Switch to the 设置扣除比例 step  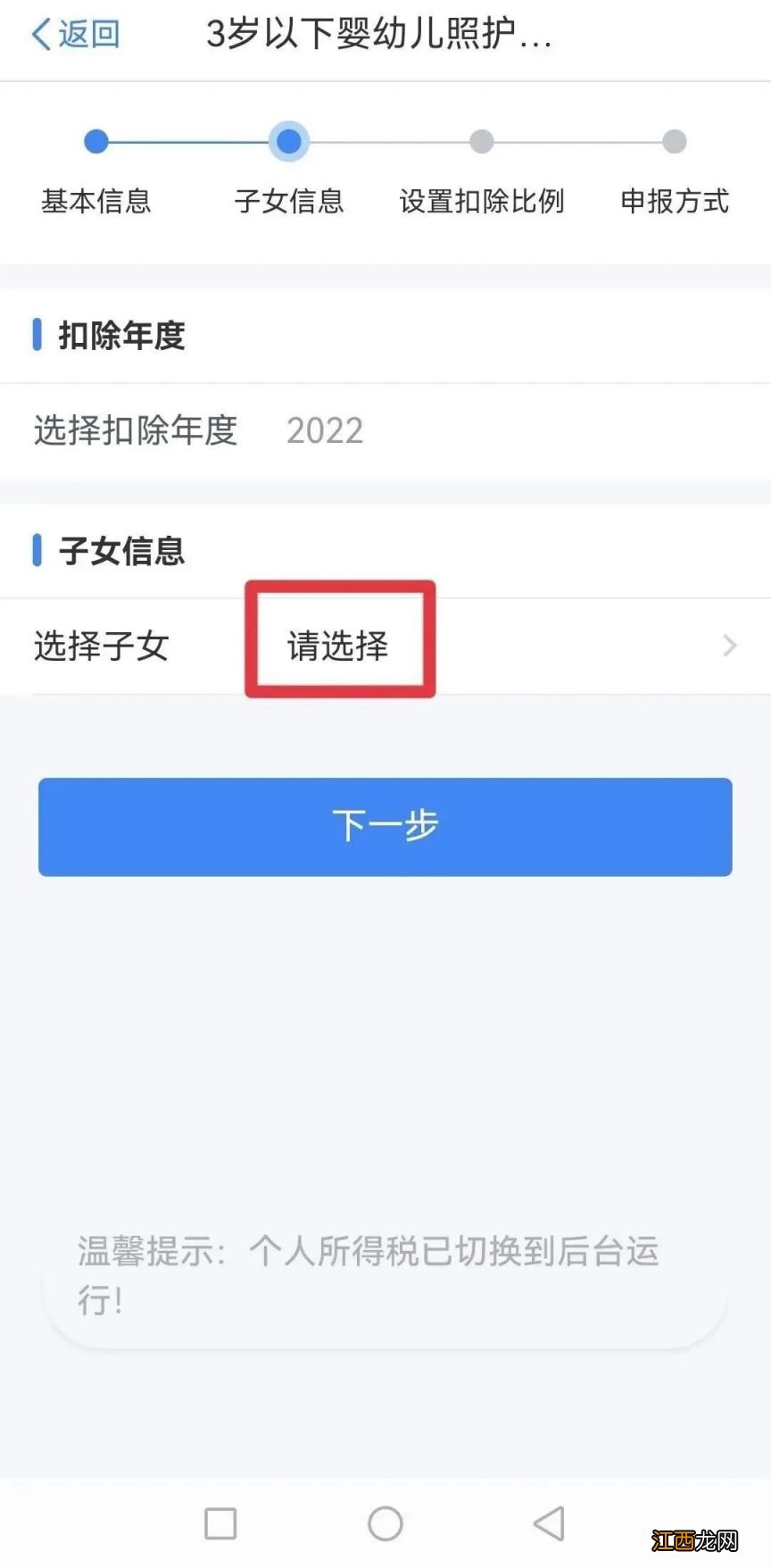[x=483, y=201]
